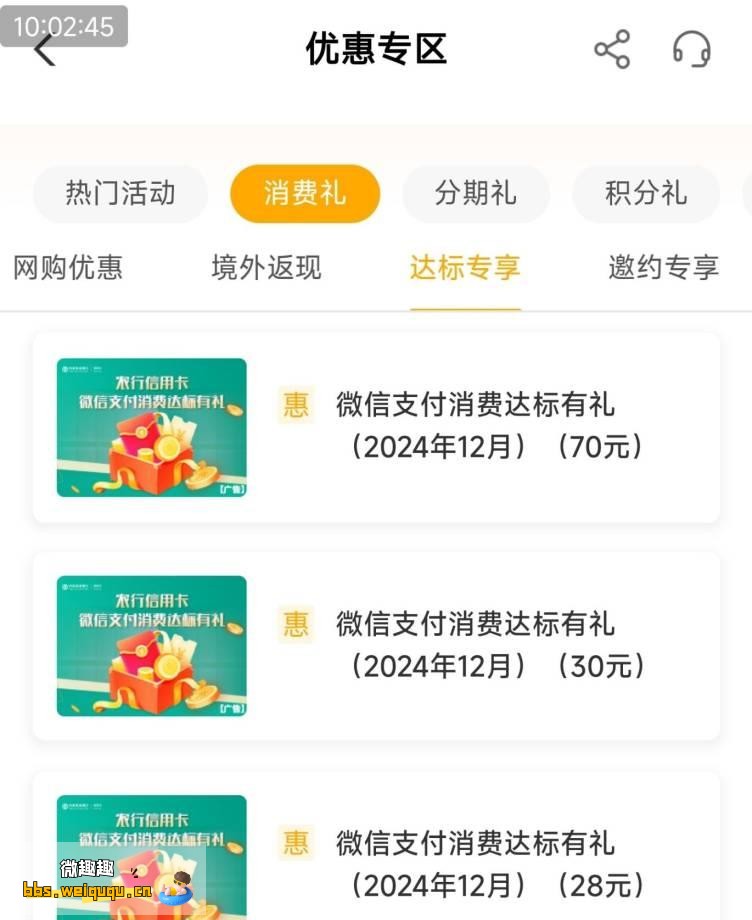Switch to 境外返现 sub-tab

point(266,267)
